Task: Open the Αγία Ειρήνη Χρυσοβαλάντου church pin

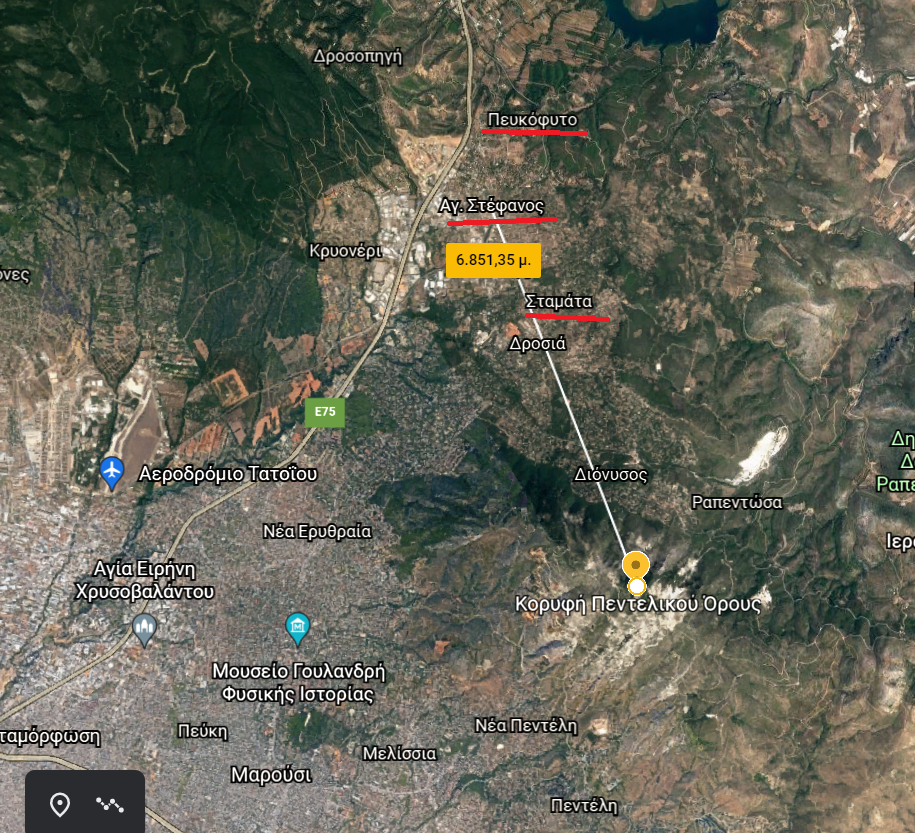Action: (x=145, y=629)
